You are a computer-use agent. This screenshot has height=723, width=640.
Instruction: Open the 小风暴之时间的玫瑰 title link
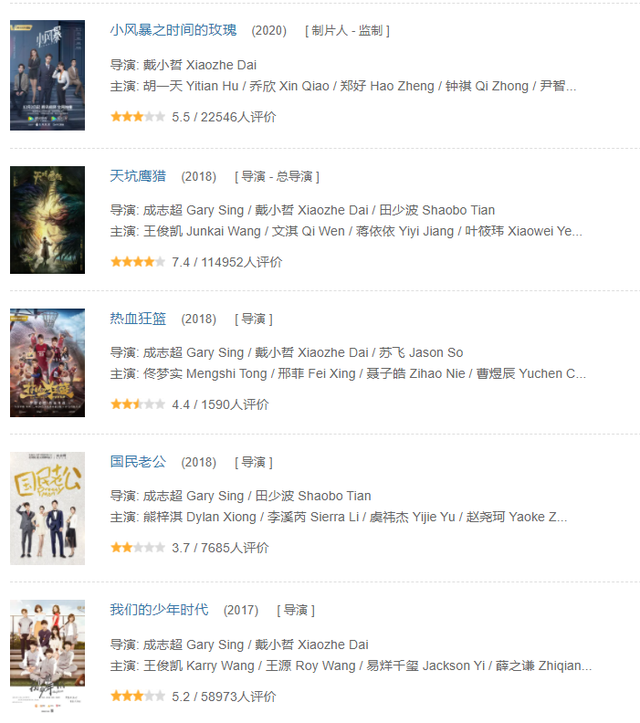click(x=173, y=30)
